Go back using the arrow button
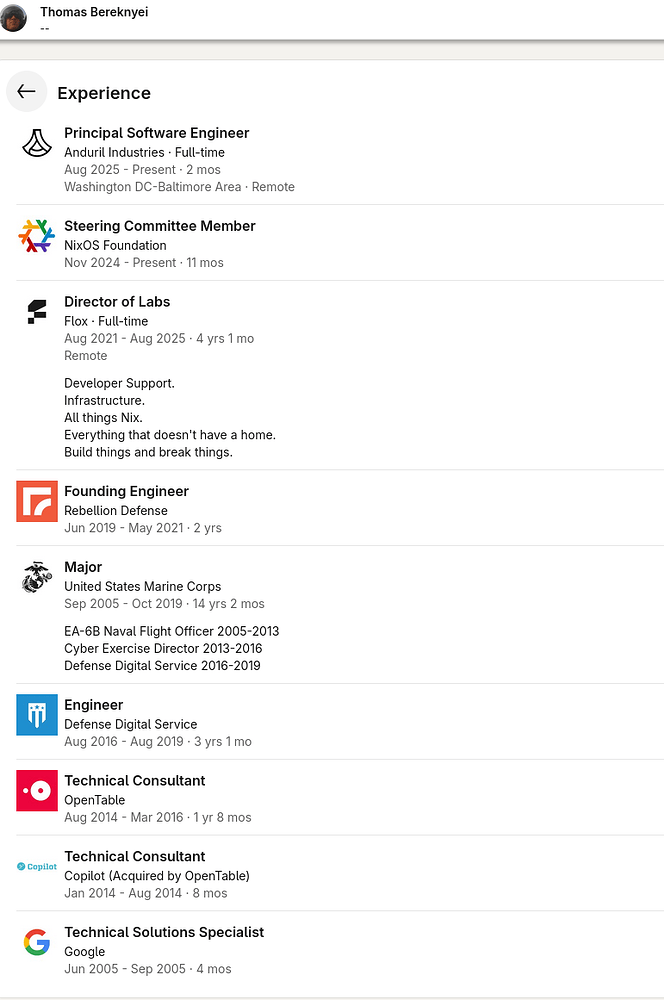The image size is (664, 1000). [x=26, y=92]
